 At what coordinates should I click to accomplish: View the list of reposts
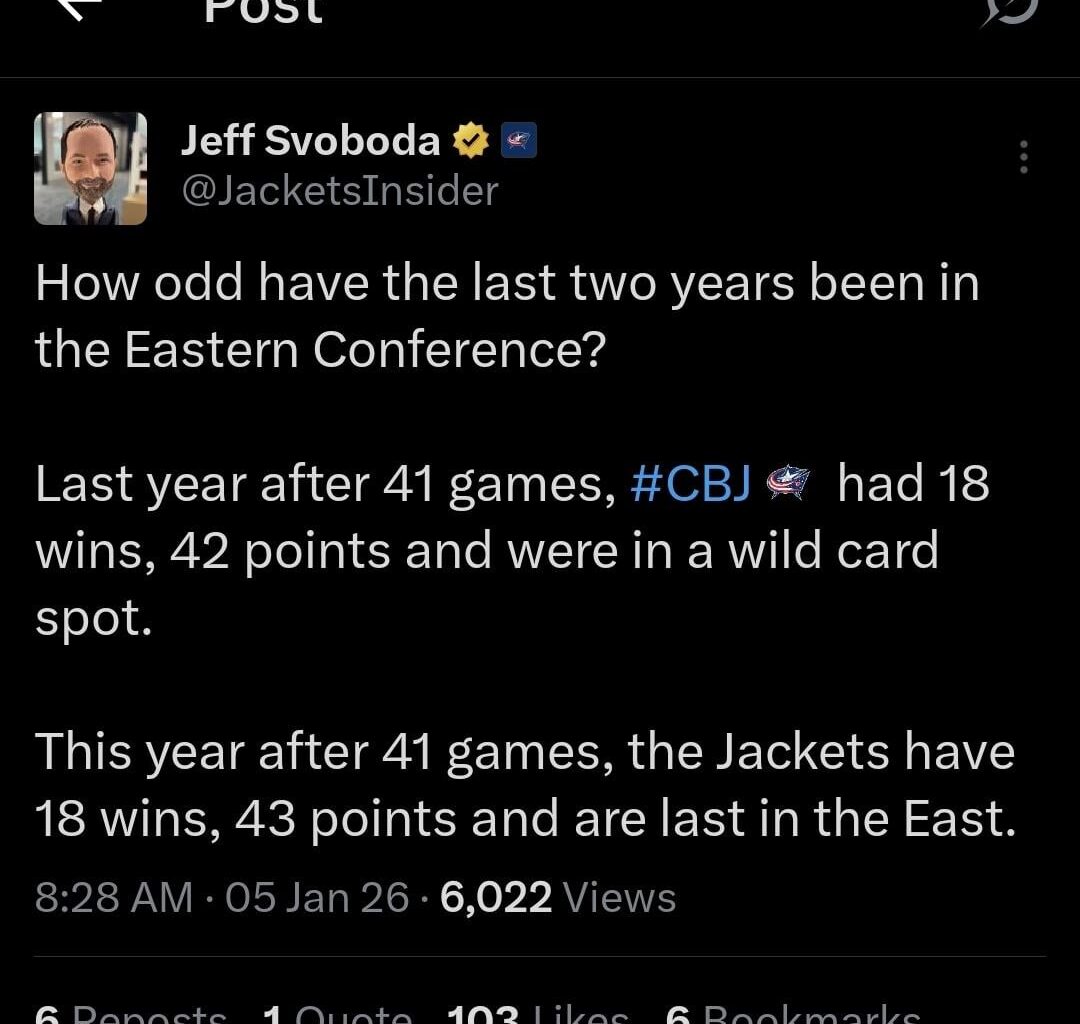131,1014
